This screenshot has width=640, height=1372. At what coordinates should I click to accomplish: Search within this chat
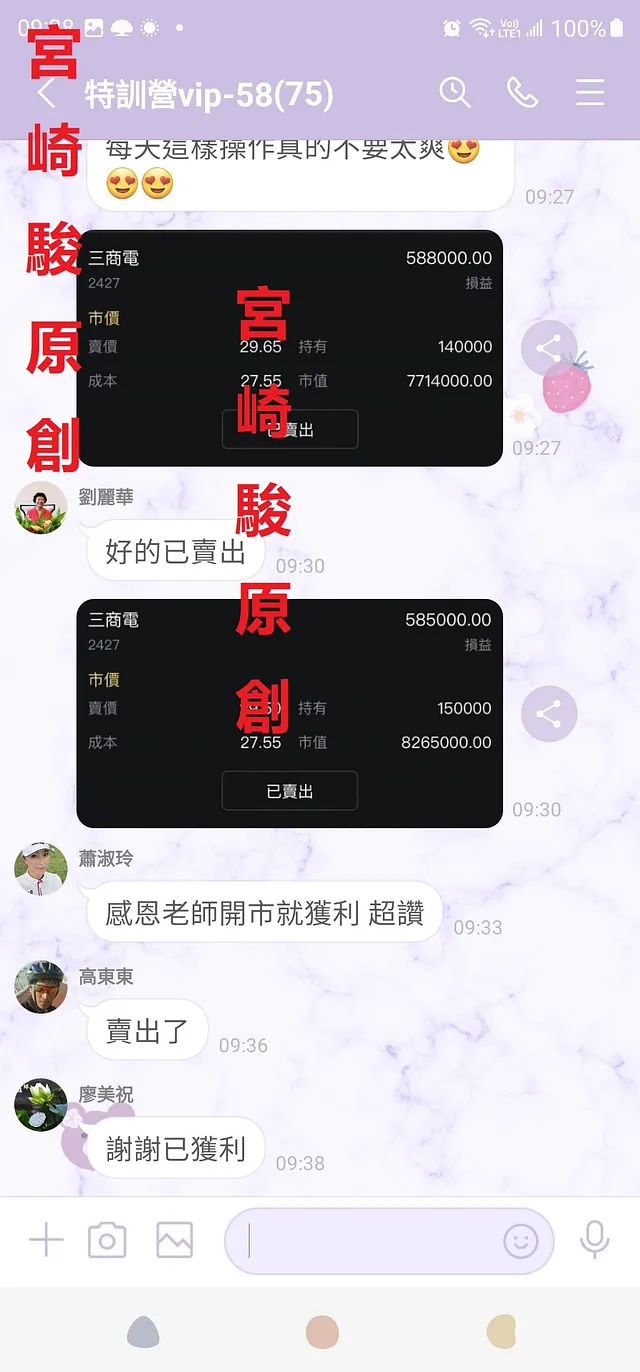pos(455,93)
